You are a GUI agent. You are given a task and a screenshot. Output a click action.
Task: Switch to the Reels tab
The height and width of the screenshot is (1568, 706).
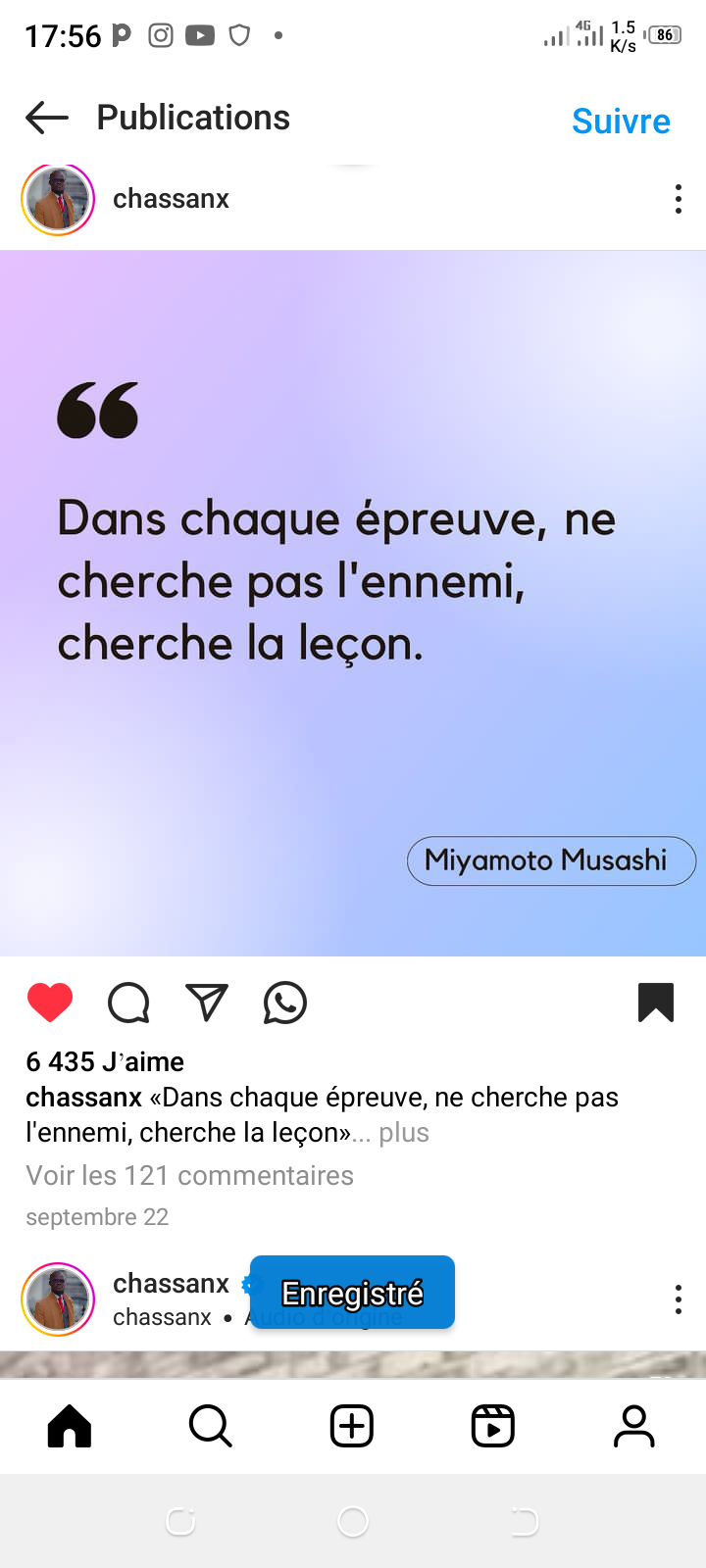(x=492, y=1426)
